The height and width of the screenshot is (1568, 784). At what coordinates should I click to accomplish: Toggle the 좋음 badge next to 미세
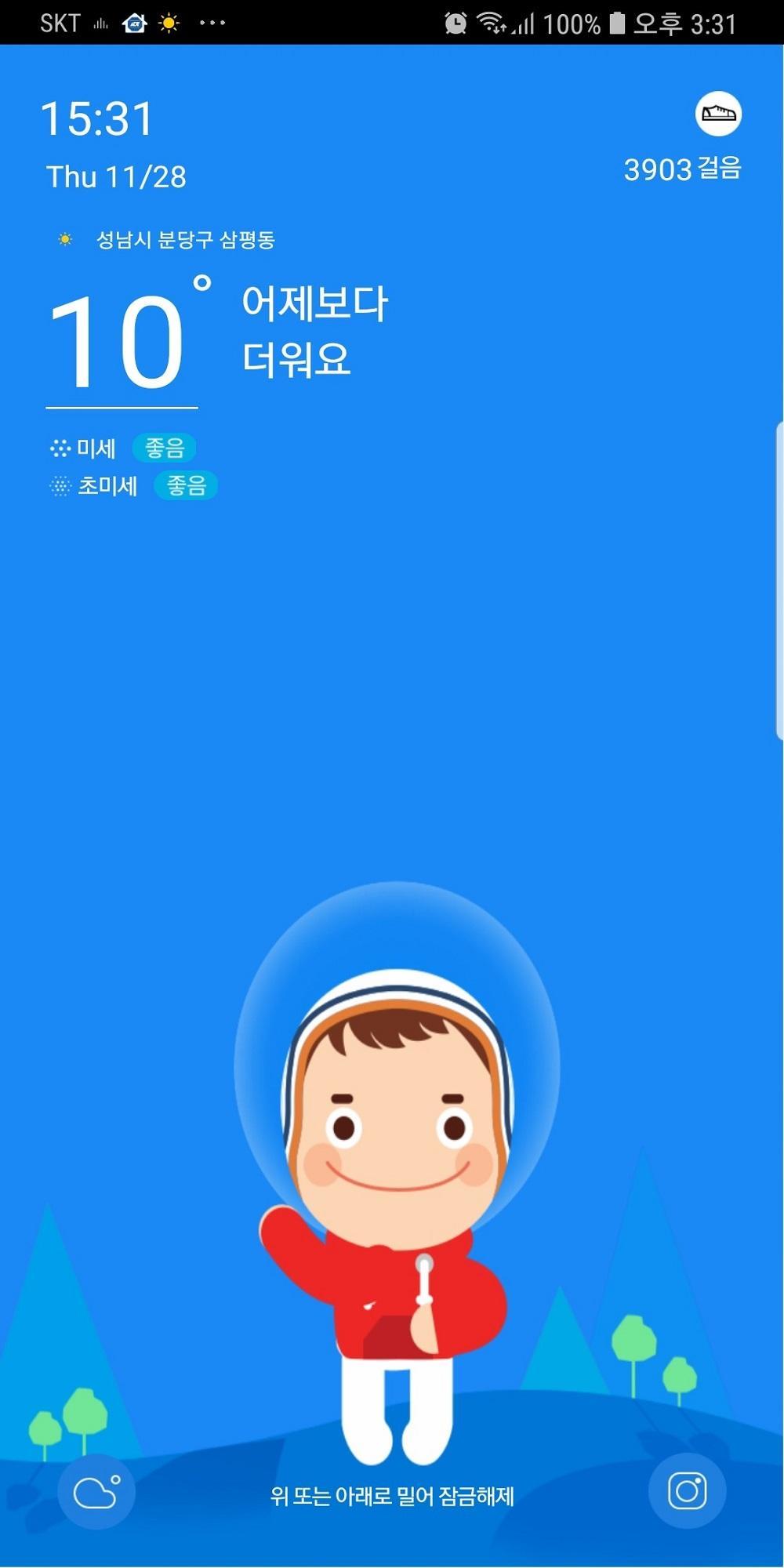(163, 448)
